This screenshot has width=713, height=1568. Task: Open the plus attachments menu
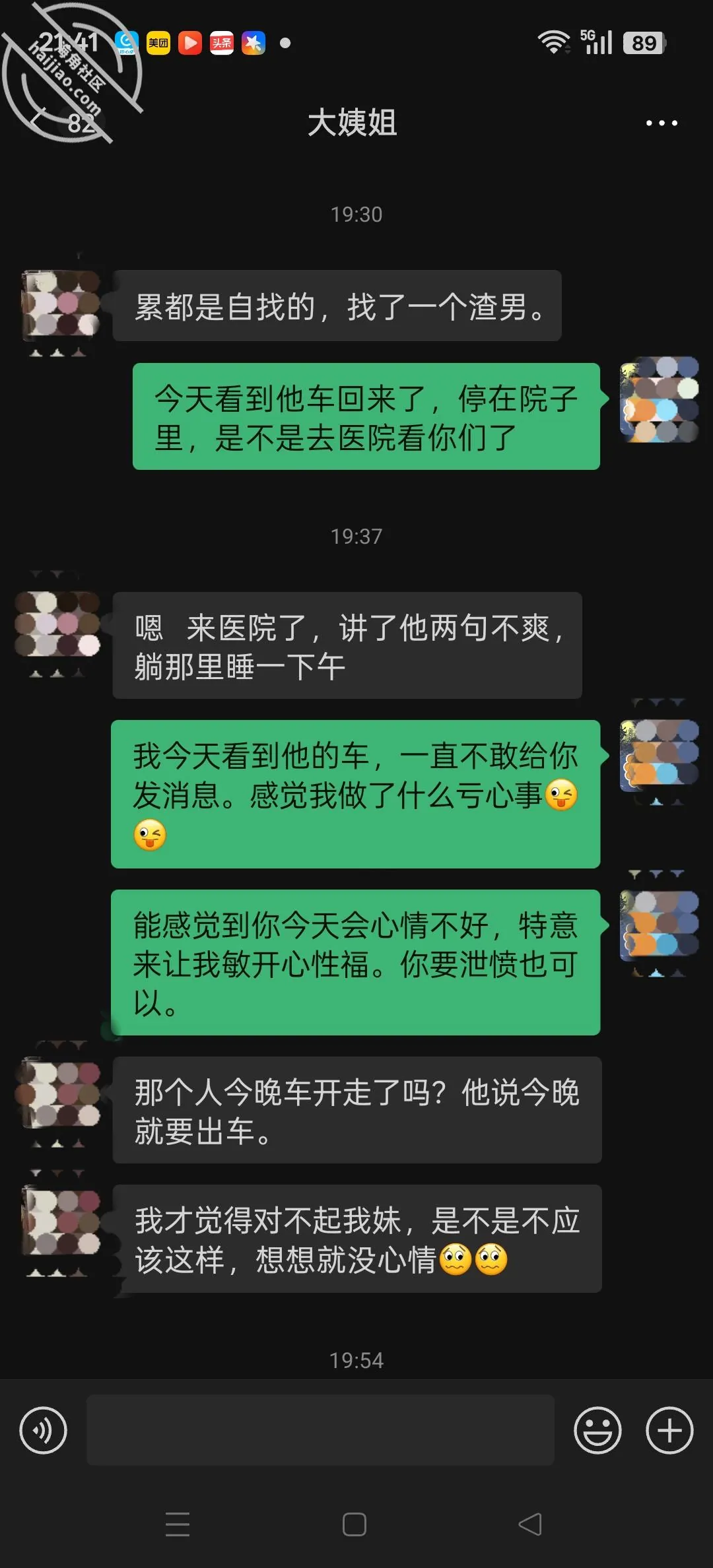pyautogui.click(x=669, y=1430)
